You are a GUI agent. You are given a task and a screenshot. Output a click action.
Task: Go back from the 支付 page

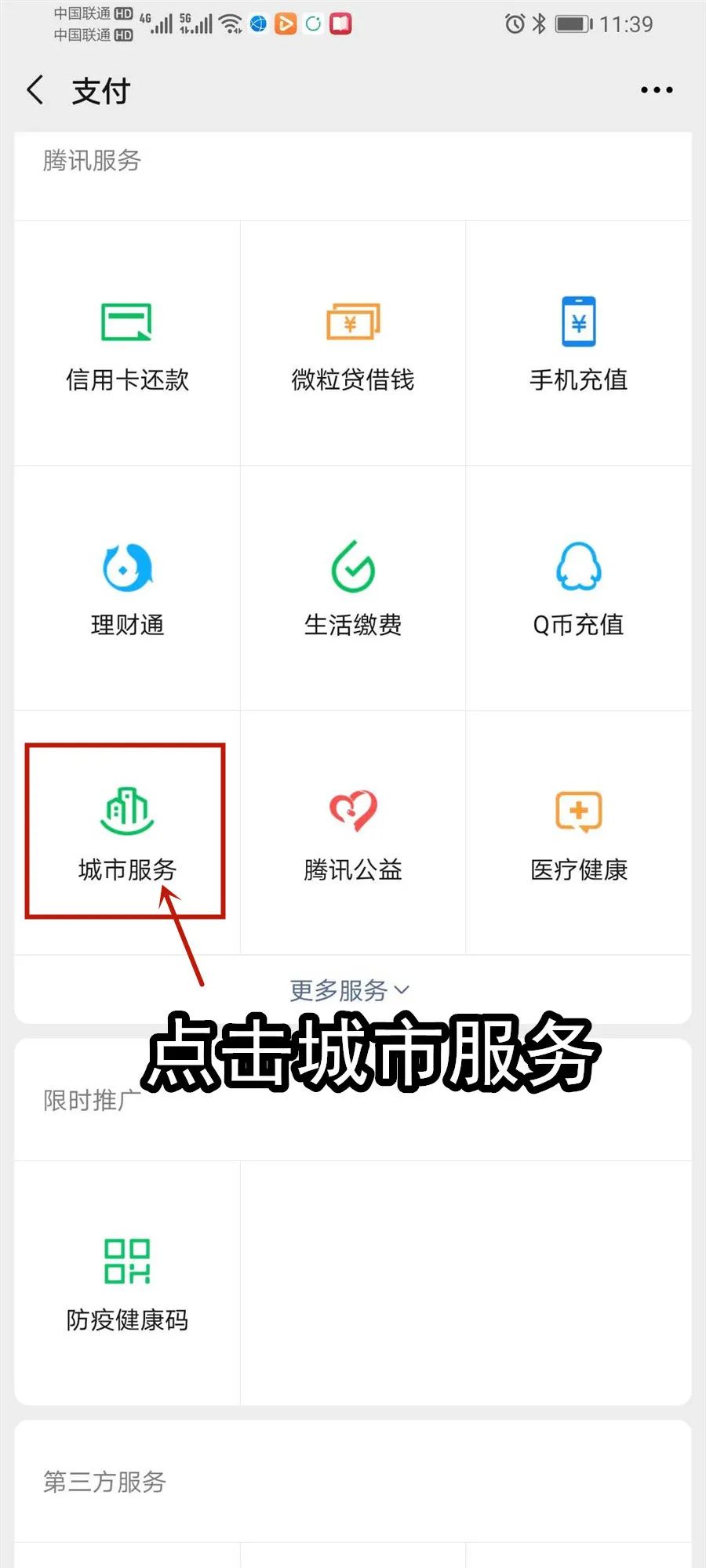[35, 90]
